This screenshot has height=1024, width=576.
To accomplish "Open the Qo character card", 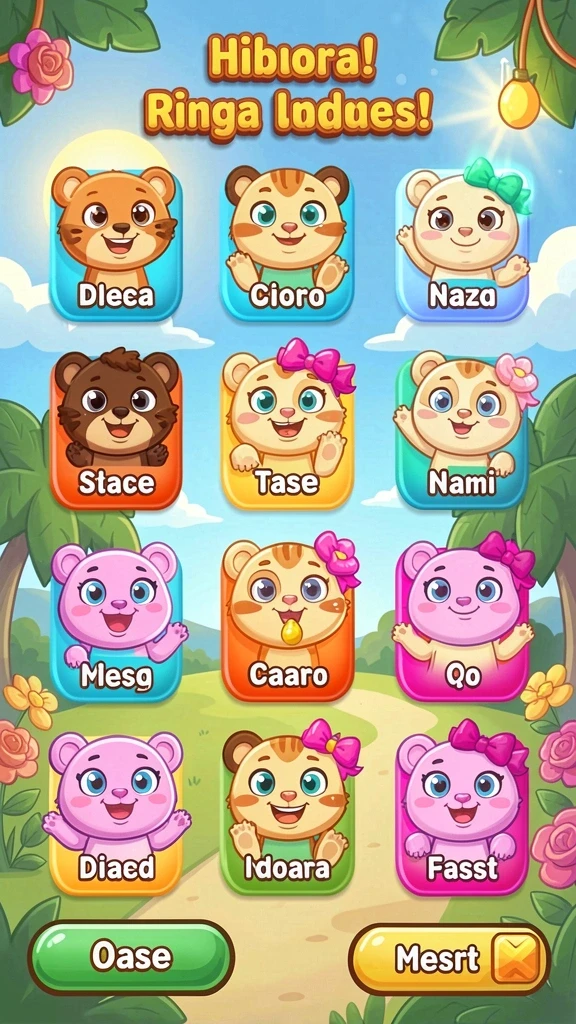I will [x=462, y=622].
